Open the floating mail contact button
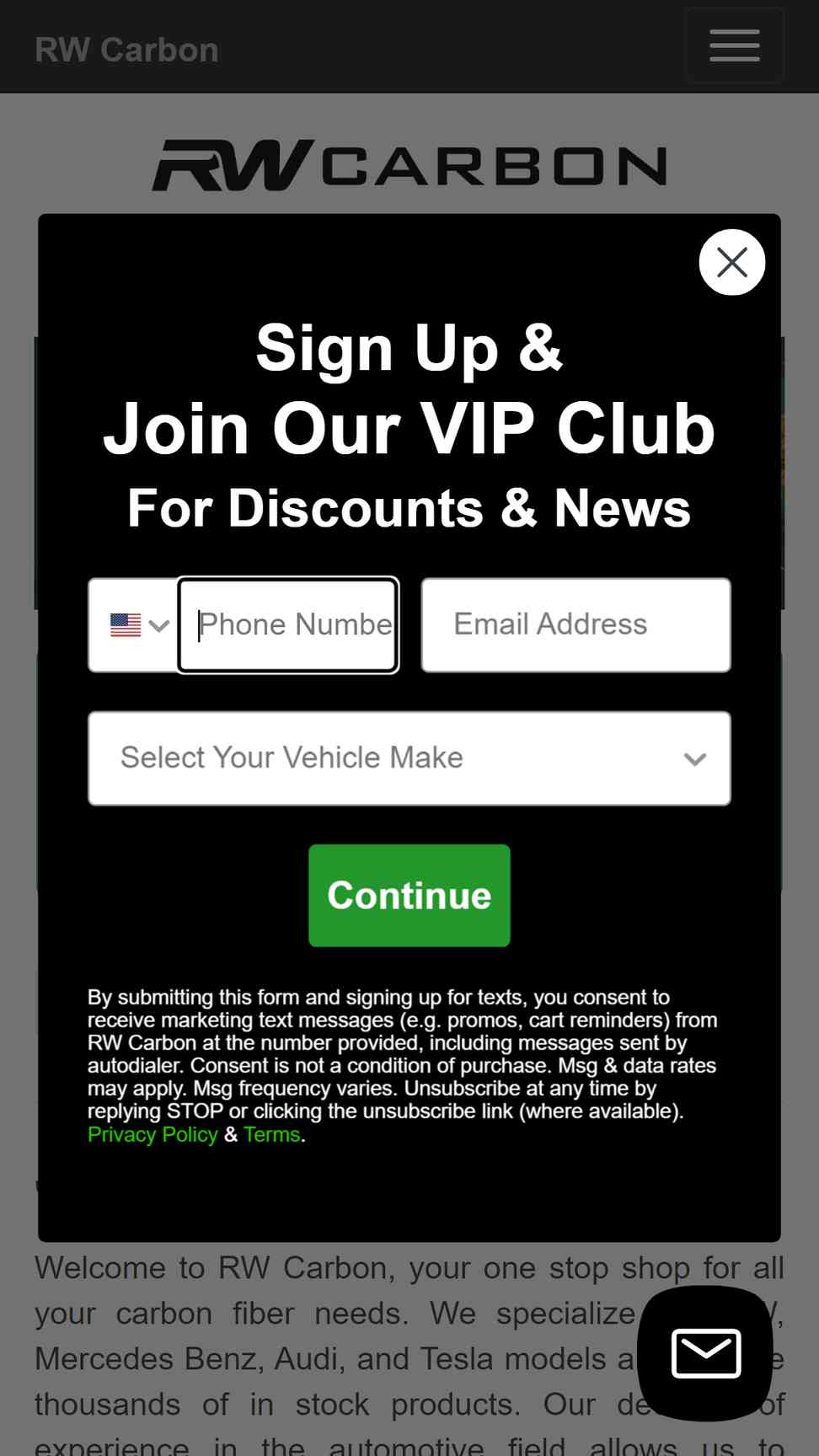The height and width of the screenshot is (1456, 819). point(705,1353)
